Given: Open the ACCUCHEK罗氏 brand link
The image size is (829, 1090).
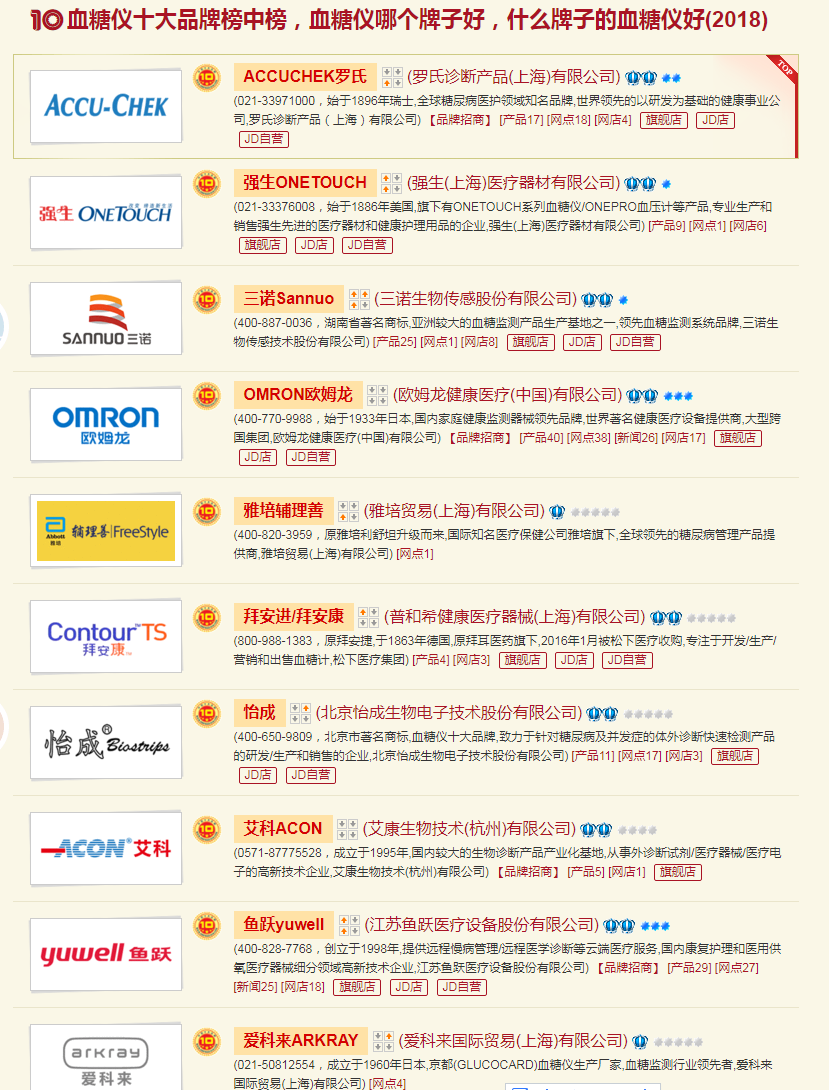Looking at the screenshot, I should 305,77.
